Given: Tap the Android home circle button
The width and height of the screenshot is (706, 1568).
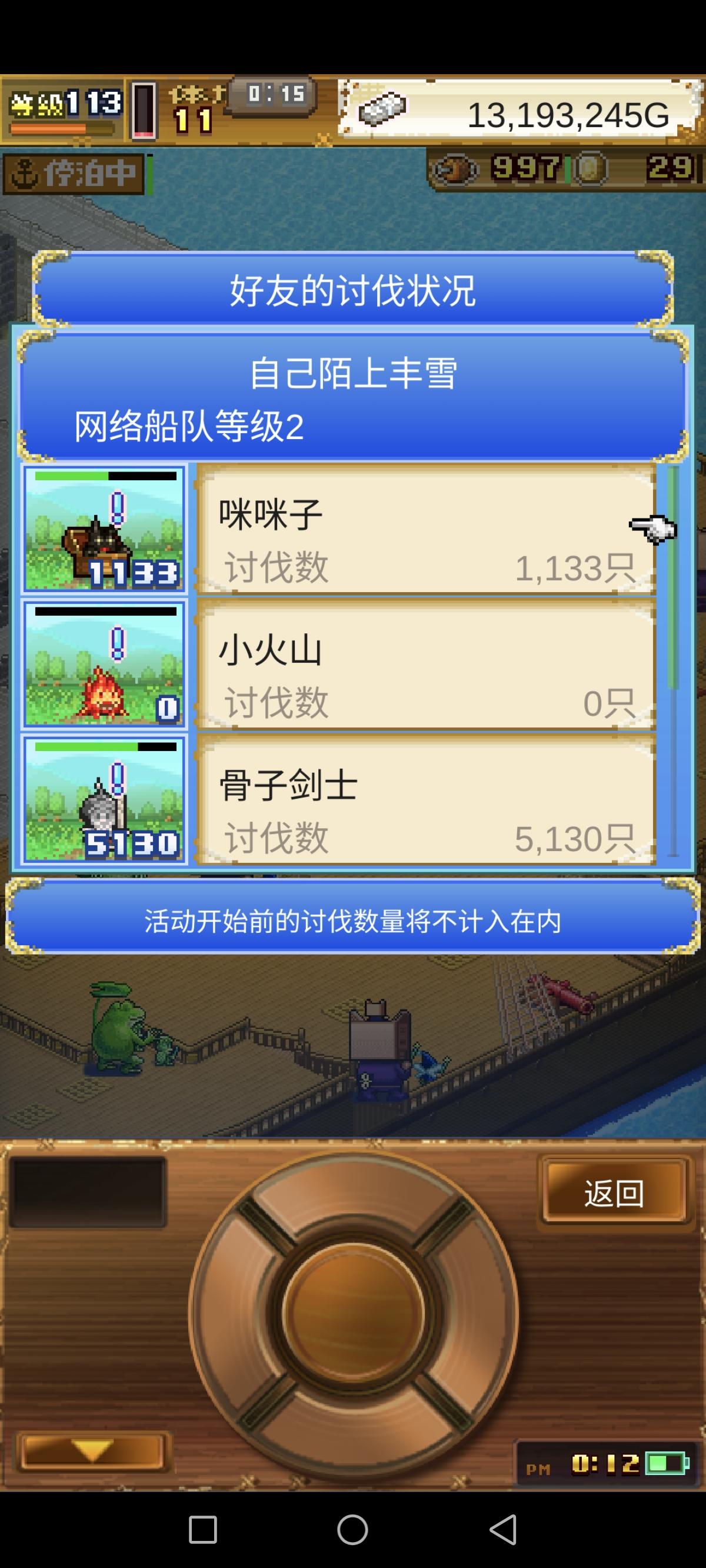Looking at the screenshot, I should [352, 1530].
